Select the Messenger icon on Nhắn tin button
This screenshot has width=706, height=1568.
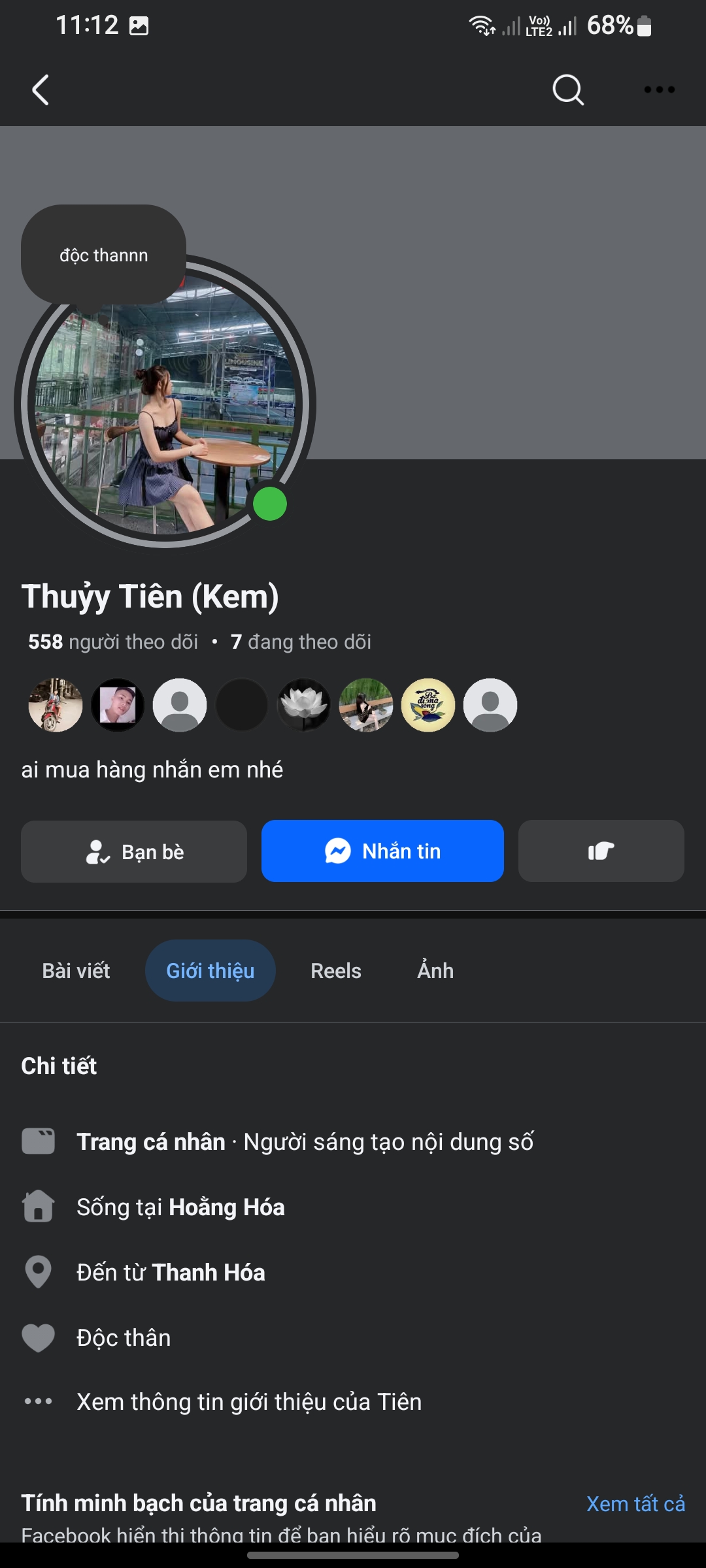tap(338, 851)
